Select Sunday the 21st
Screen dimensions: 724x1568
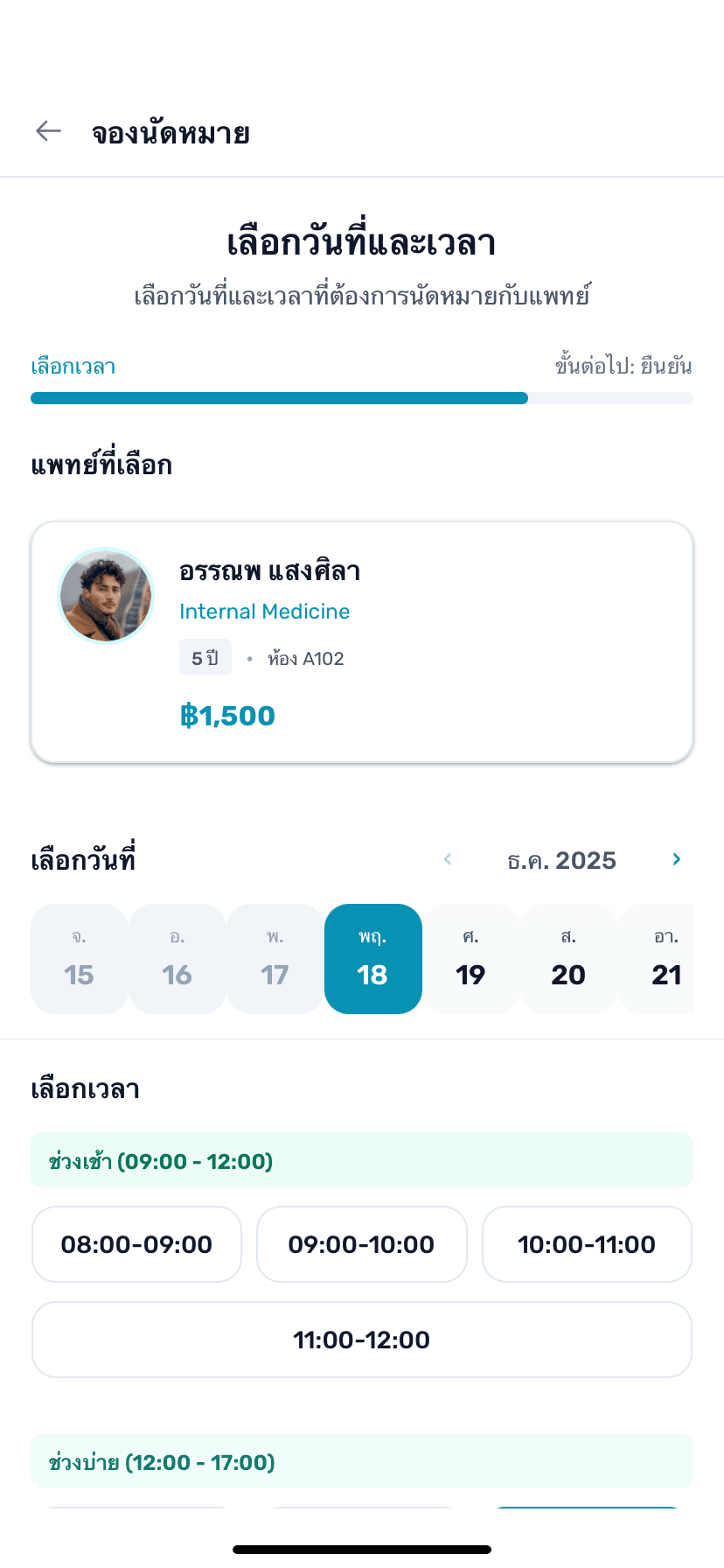665,959
